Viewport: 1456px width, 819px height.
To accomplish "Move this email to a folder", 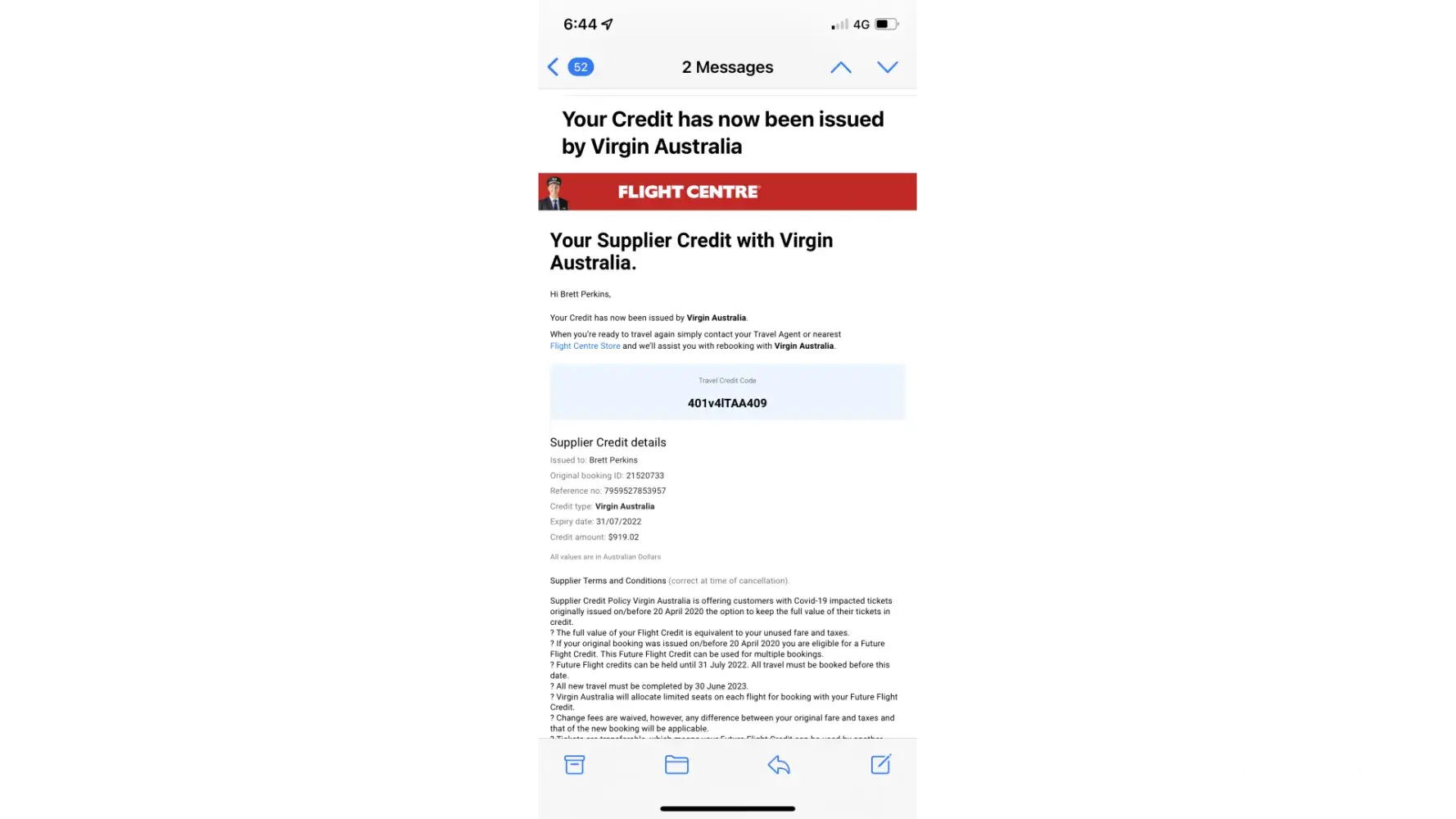I will [676, 765].
